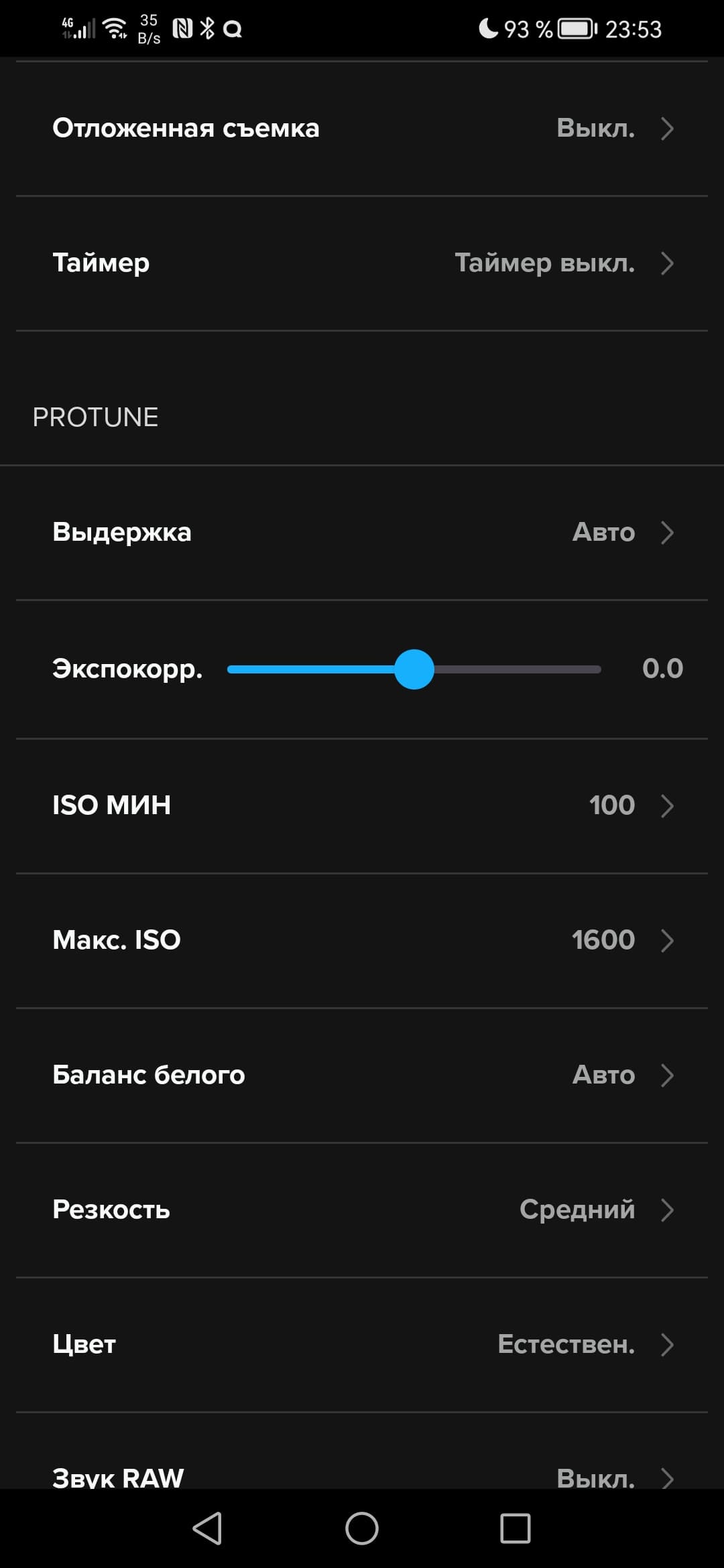The width and height of the screenshot is (724, 1568).
Task: Open the Отложенная съемка setting
Action: tap(362, 129)
